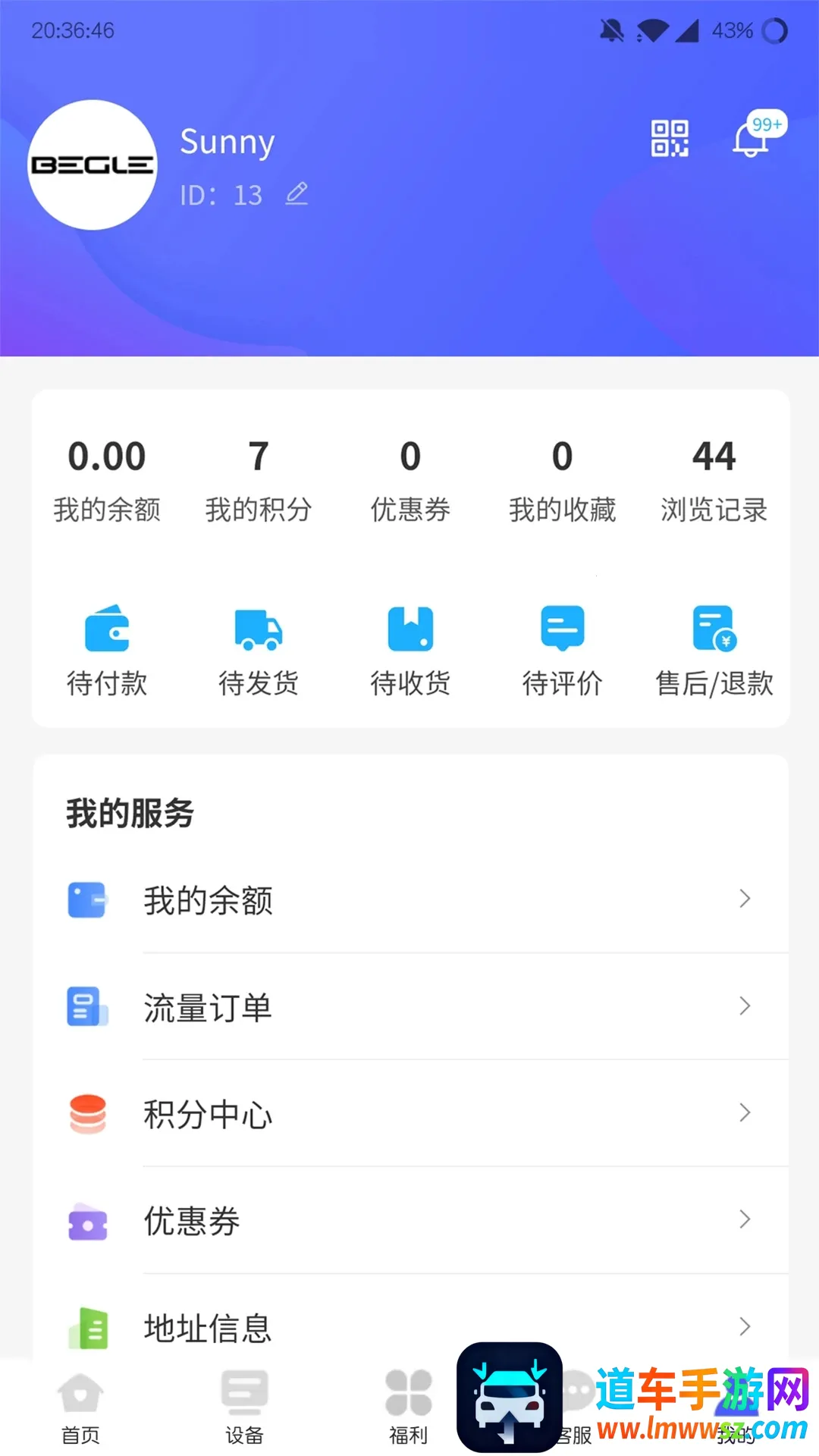This screenshot has height=1456, width=819.
Task: Switch to the 设备 tab
Action: point(244,1407)
